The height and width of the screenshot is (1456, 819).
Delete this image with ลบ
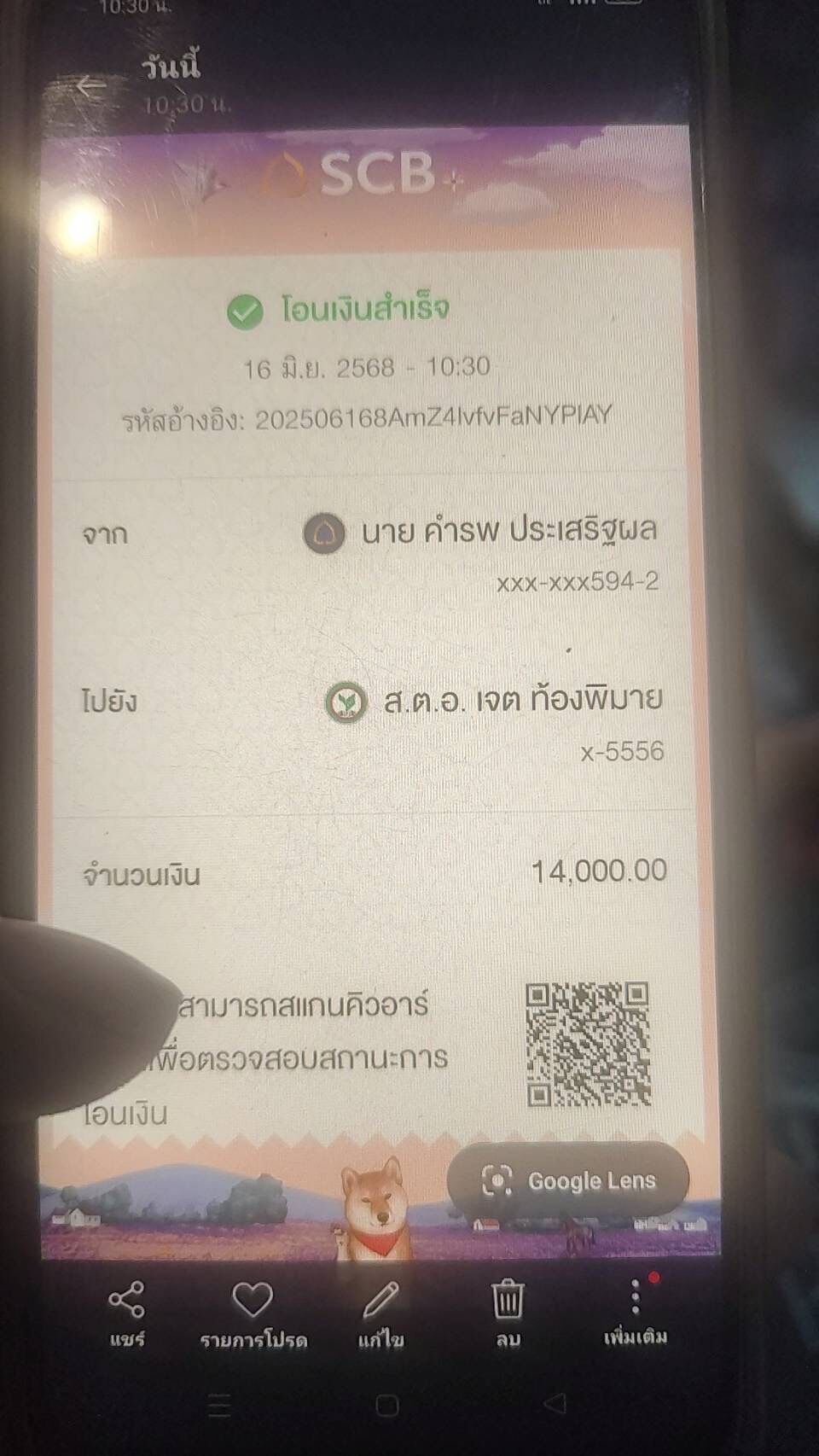coord(508,1313)
